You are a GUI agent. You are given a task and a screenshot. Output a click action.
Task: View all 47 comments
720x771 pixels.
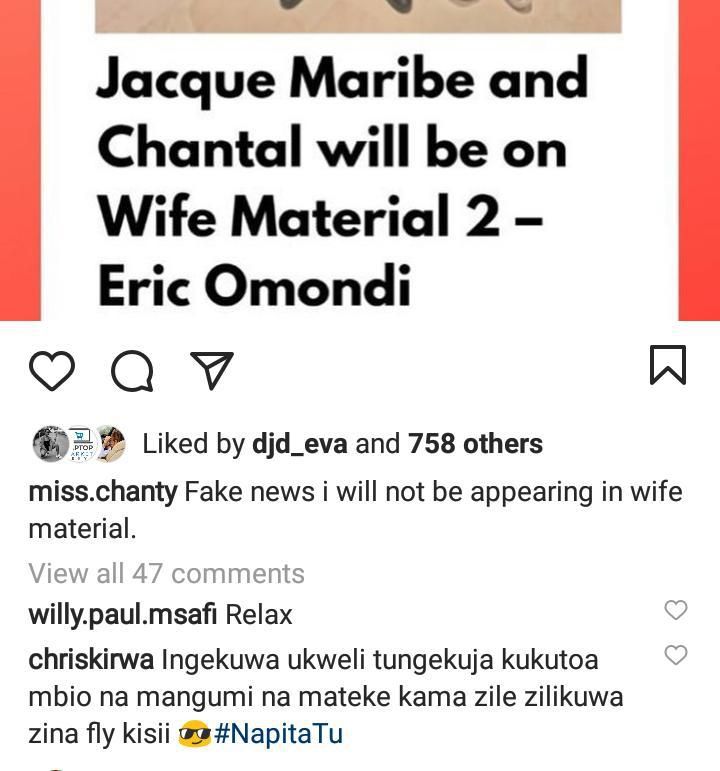pos(166,574)
